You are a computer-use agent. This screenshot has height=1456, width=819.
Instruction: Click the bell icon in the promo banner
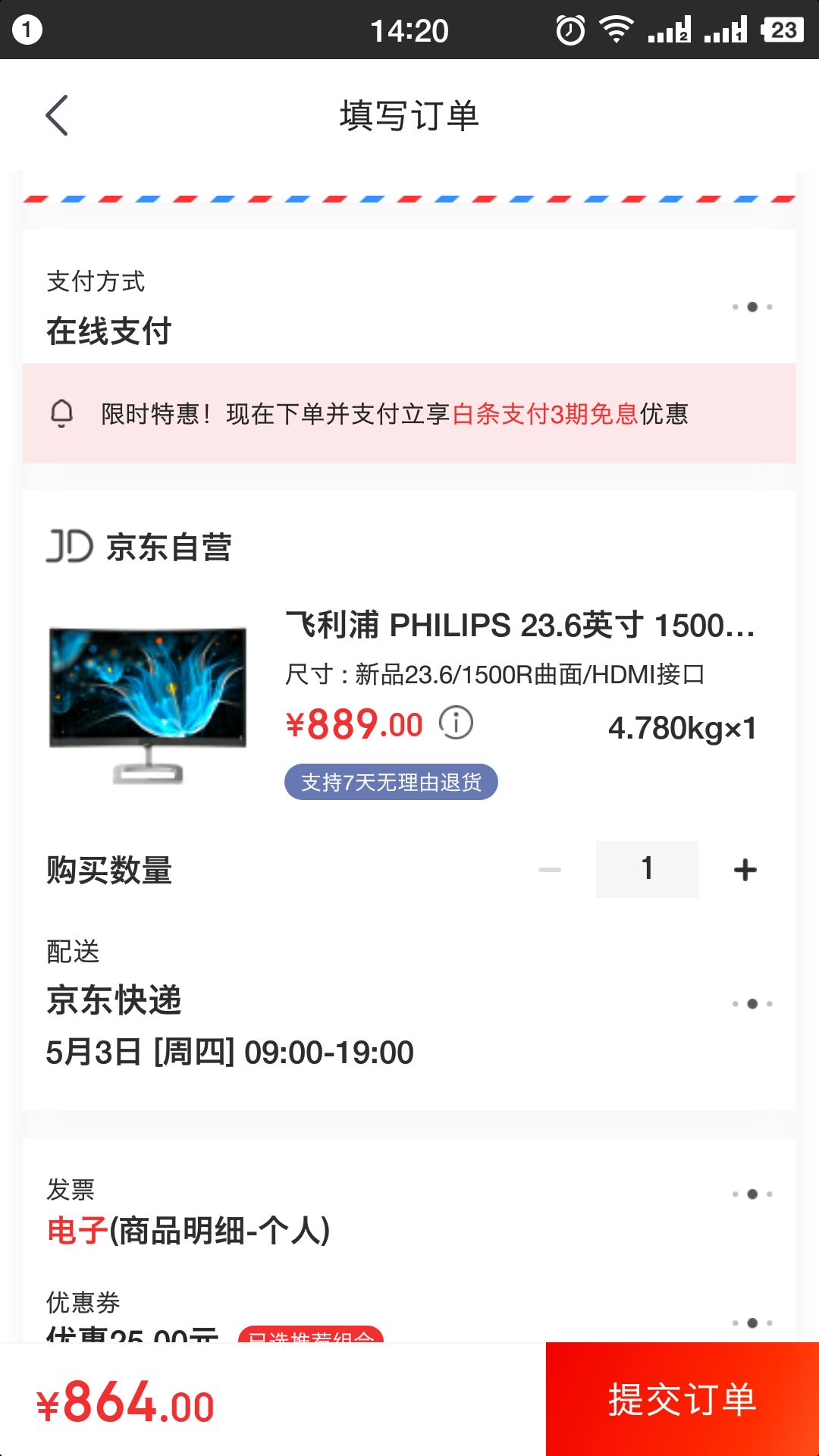pos(64,414)
